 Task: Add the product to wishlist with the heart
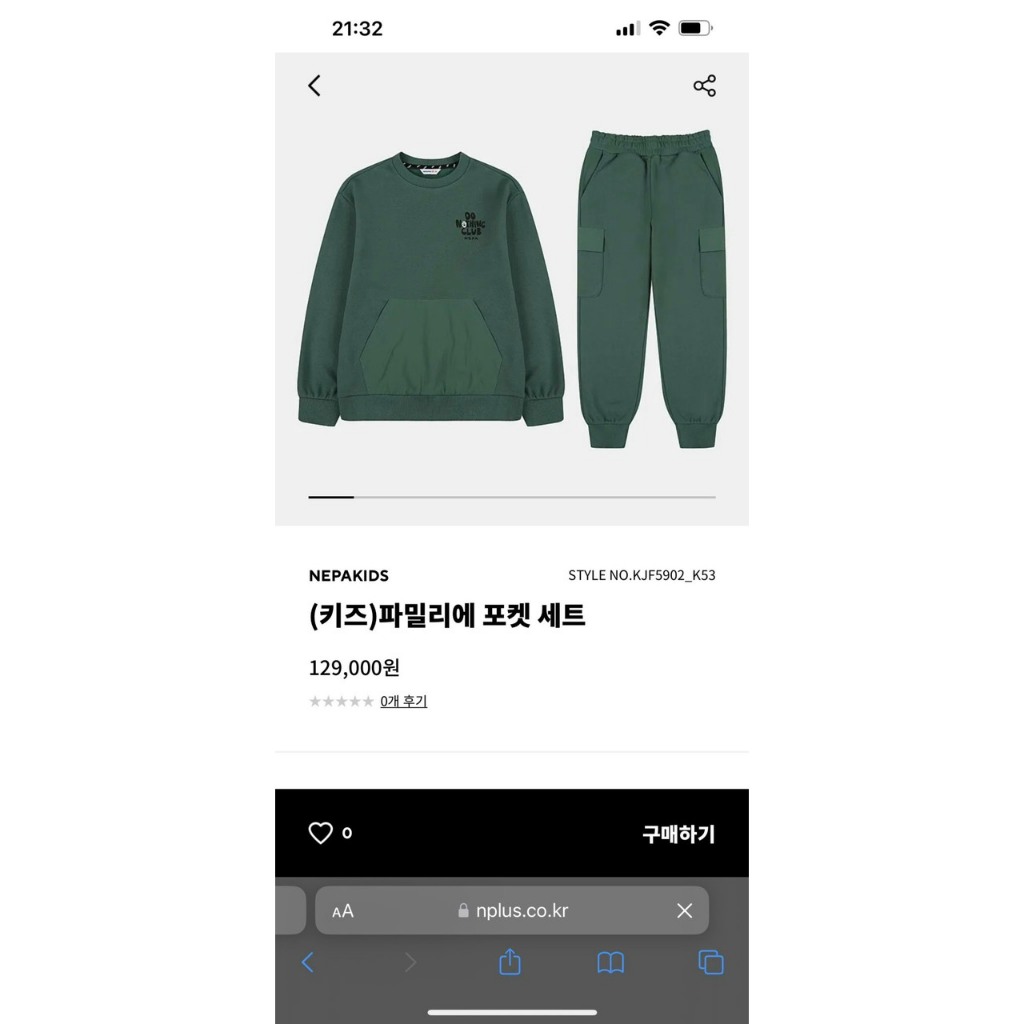point(320,833)
